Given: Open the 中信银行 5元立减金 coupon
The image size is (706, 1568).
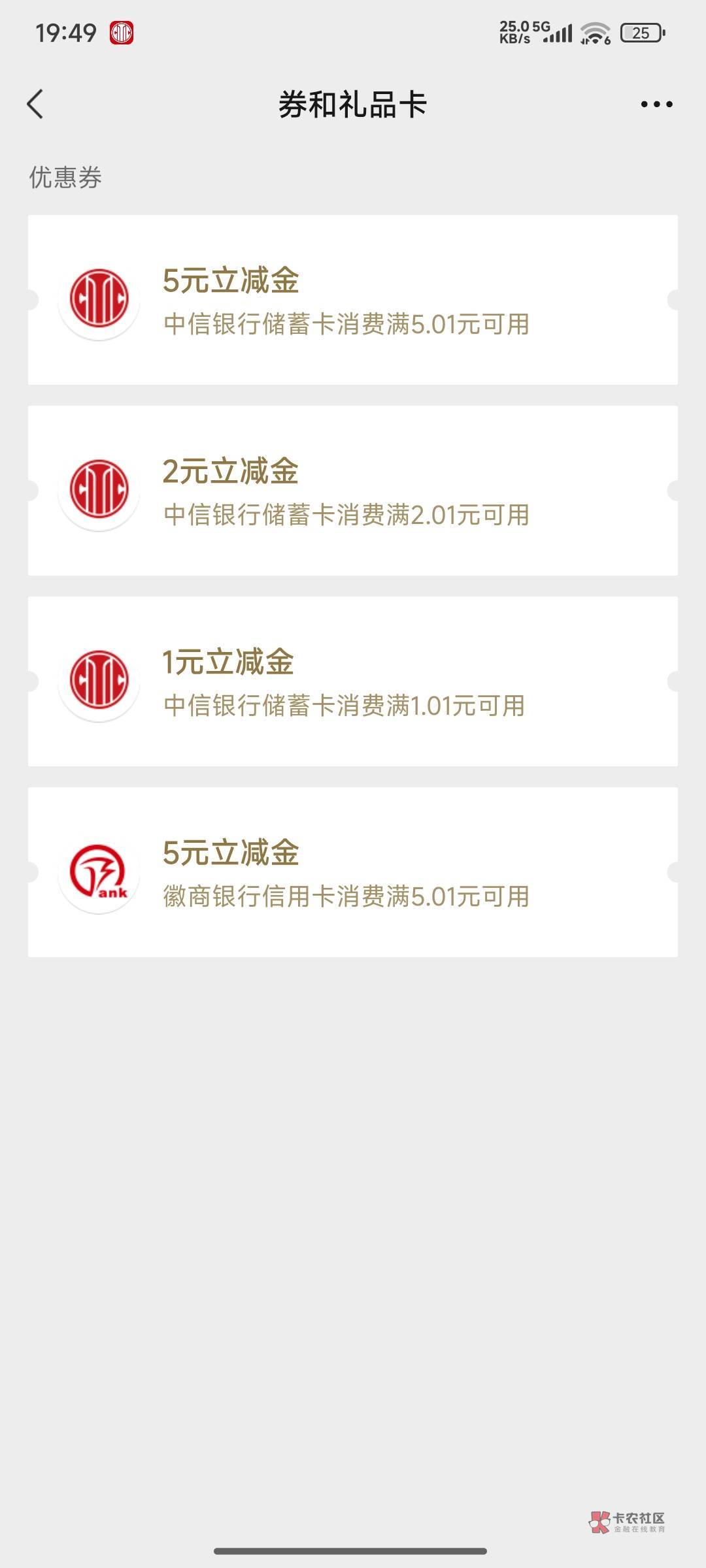Looking at the screenshot, I should tap(353, 300).
